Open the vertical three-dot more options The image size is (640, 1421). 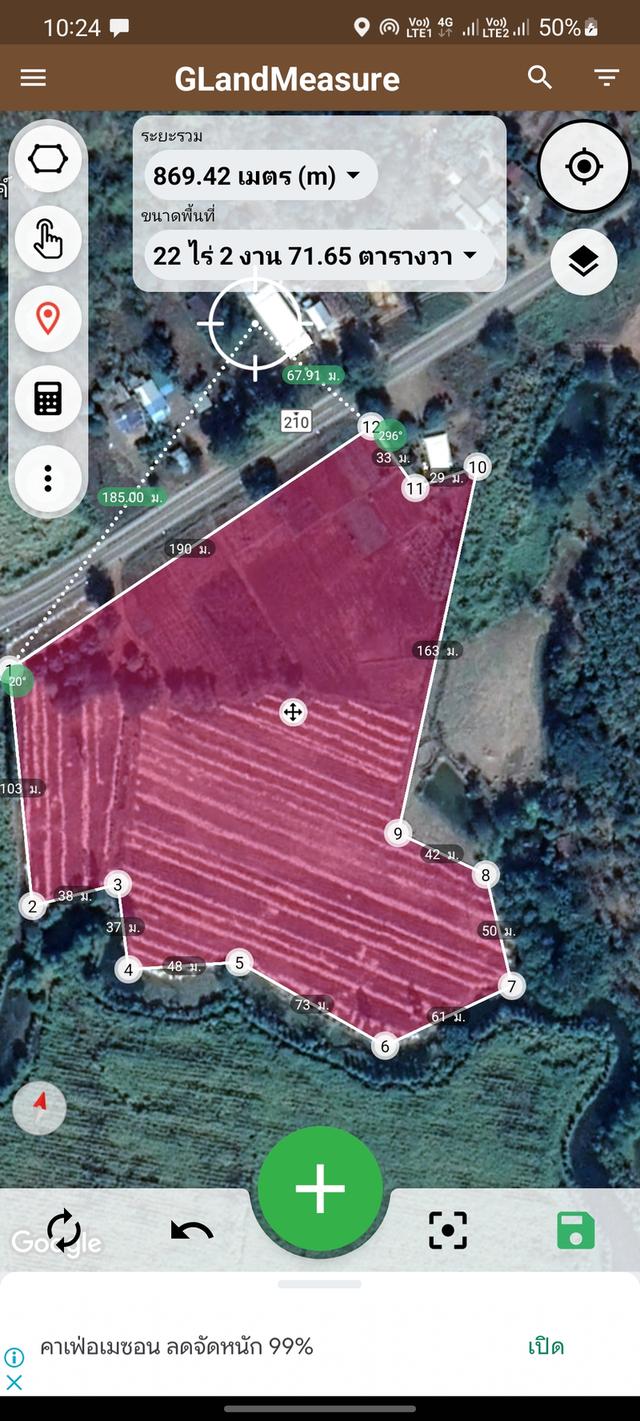coord(48,478)
